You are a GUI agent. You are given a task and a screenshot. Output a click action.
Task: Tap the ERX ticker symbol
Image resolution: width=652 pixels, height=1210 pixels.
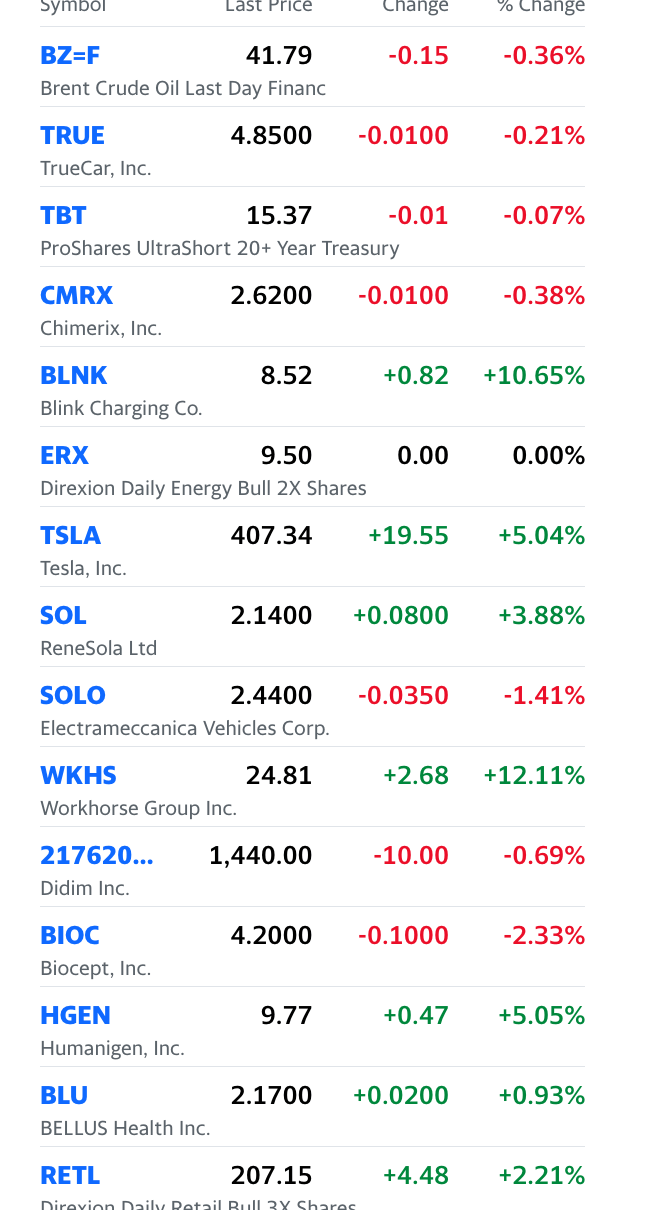64,456
